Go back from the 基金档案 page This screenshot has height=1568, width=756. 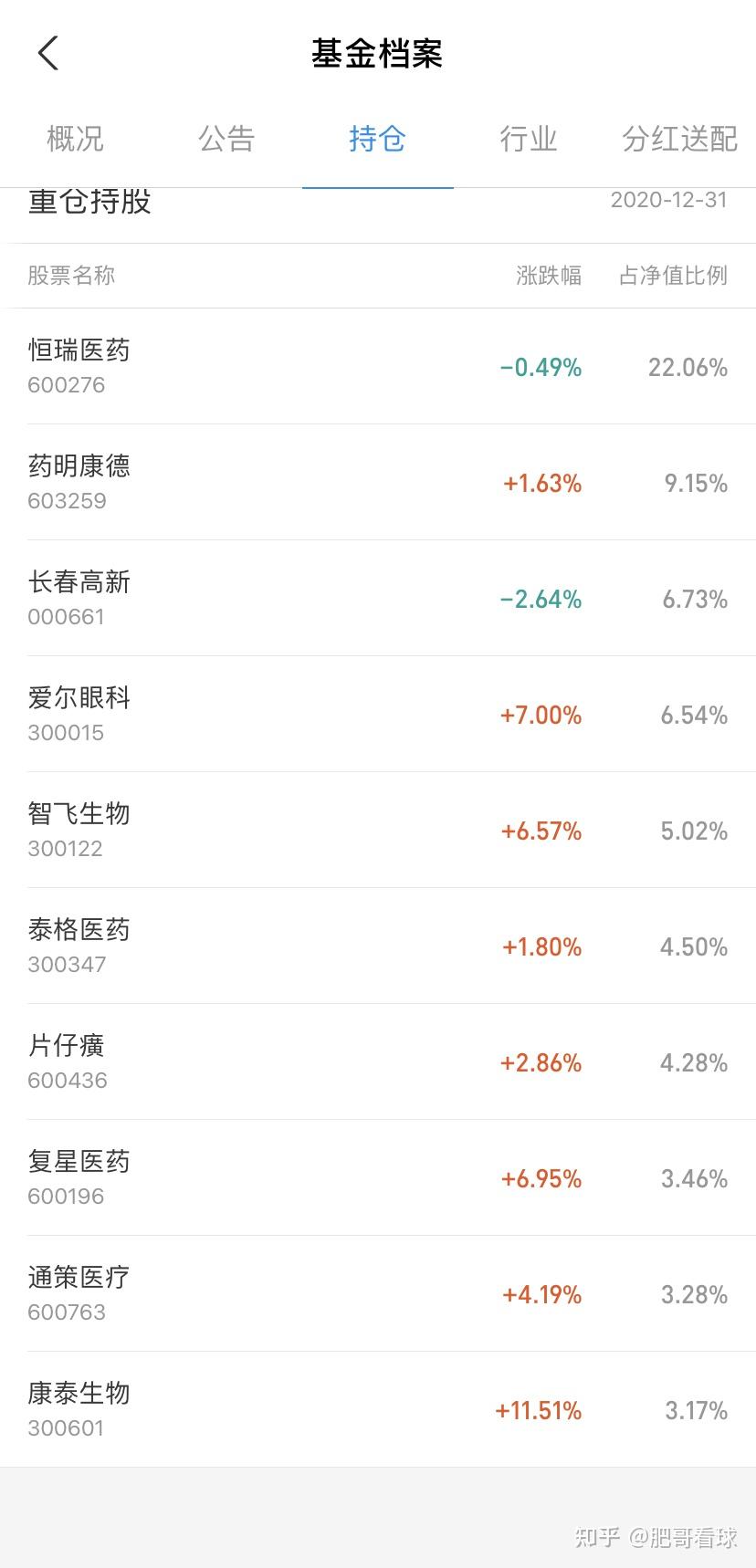click(48, 53)
